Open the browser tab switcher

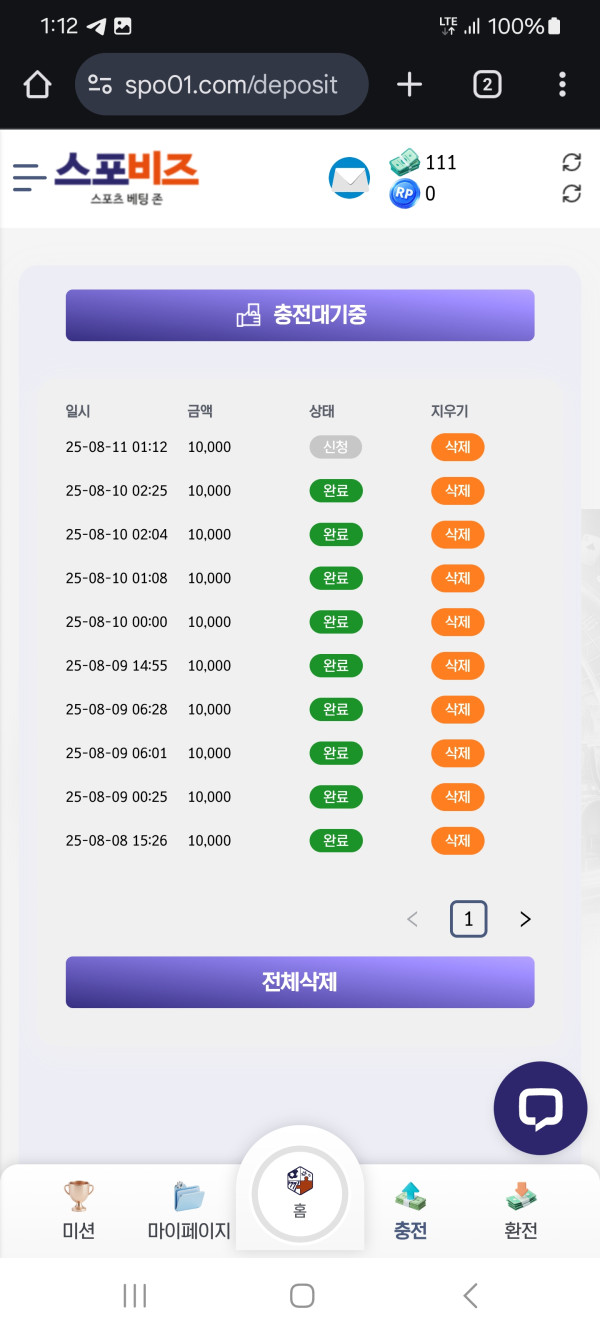click(487, 85)
